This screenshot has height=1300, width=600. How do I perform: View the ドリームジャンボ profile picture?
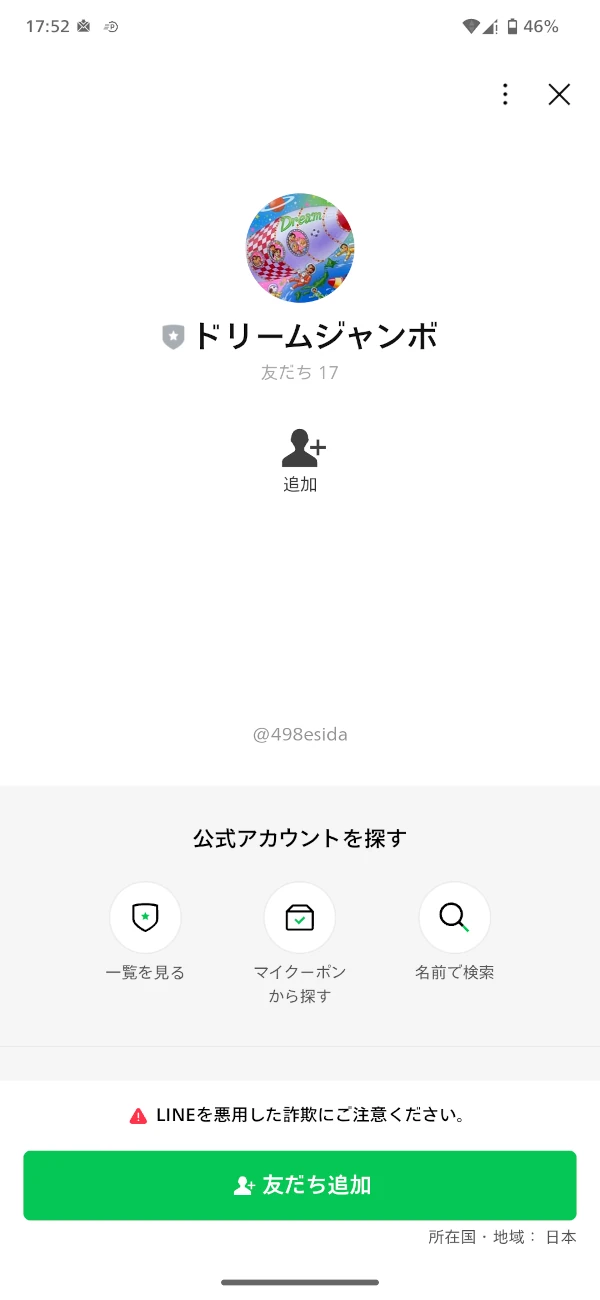(x=300, y=248)
